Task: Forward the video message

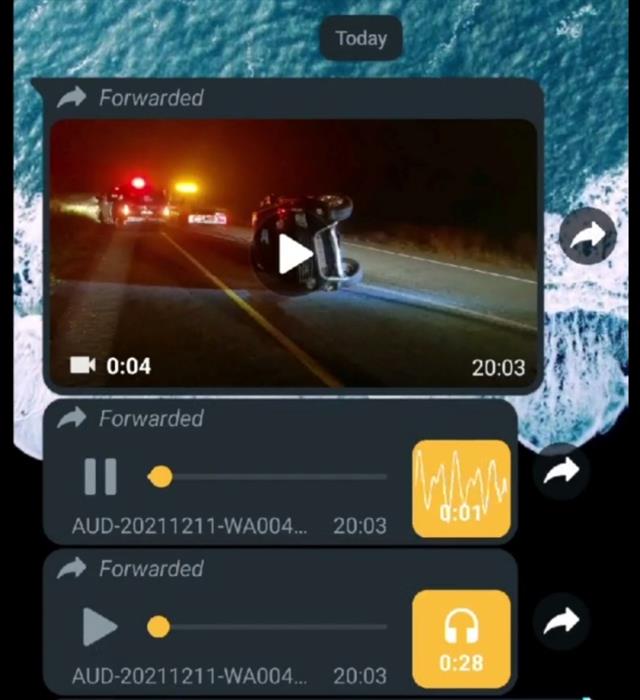Action: tap(587, 236)
